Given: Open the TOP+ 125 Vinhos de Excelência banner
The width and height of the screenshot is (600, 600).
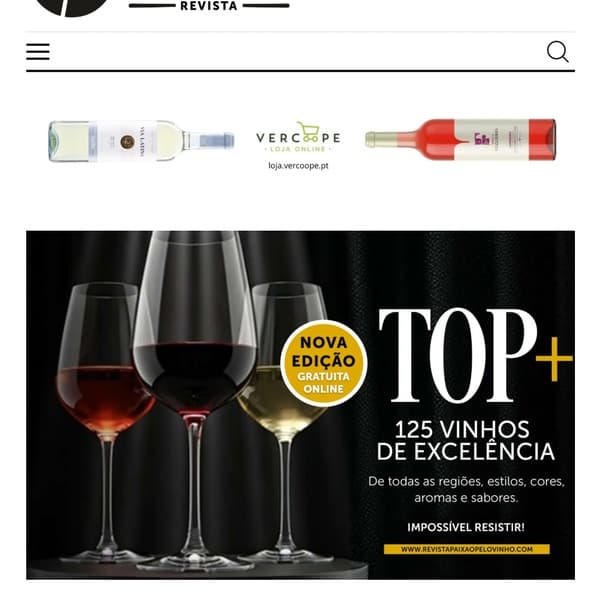Looking at the screenshot, I should 300,405.
